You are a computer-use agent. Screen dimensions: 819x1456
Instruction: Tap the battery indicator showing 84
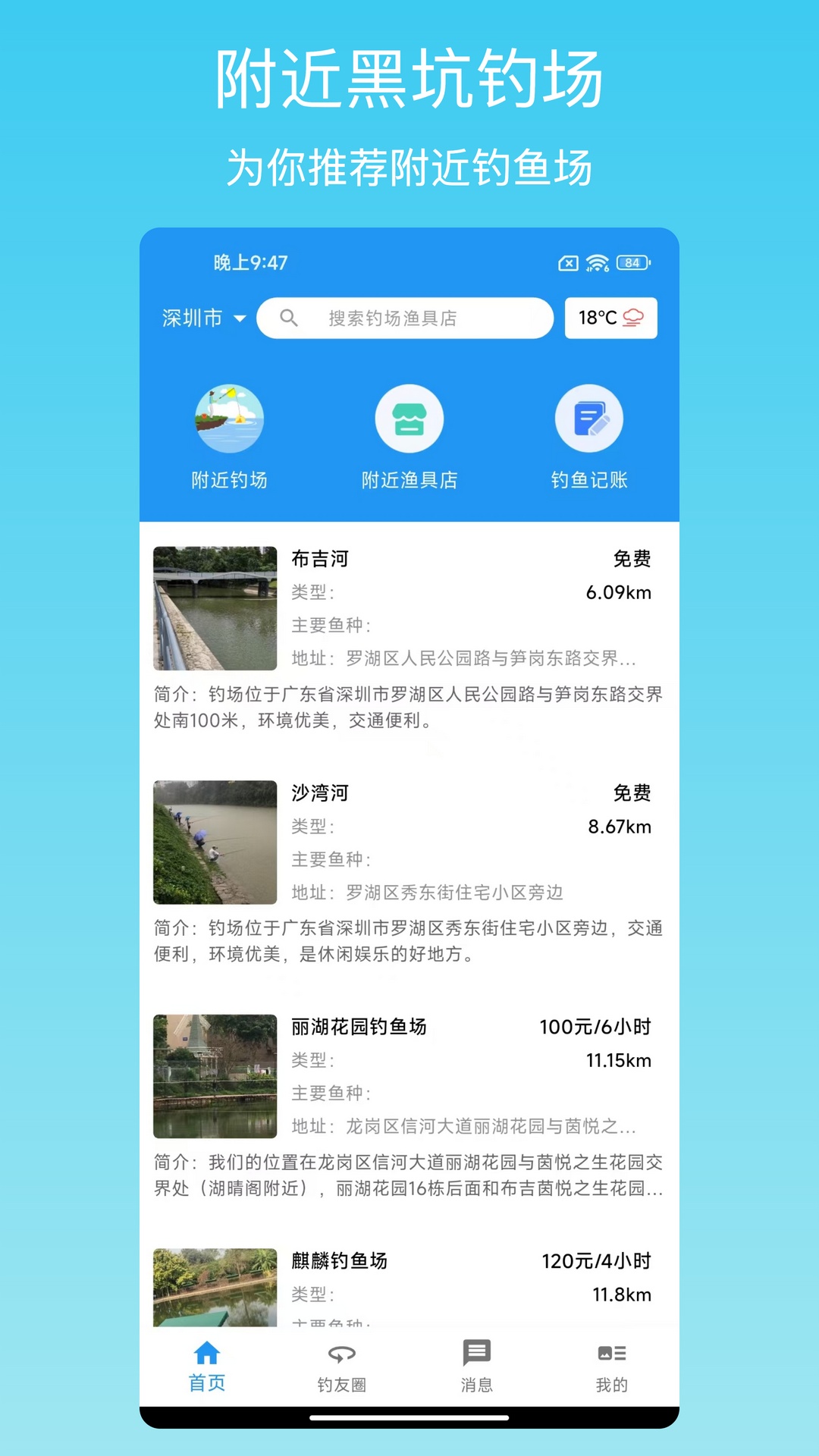(631, 262)
